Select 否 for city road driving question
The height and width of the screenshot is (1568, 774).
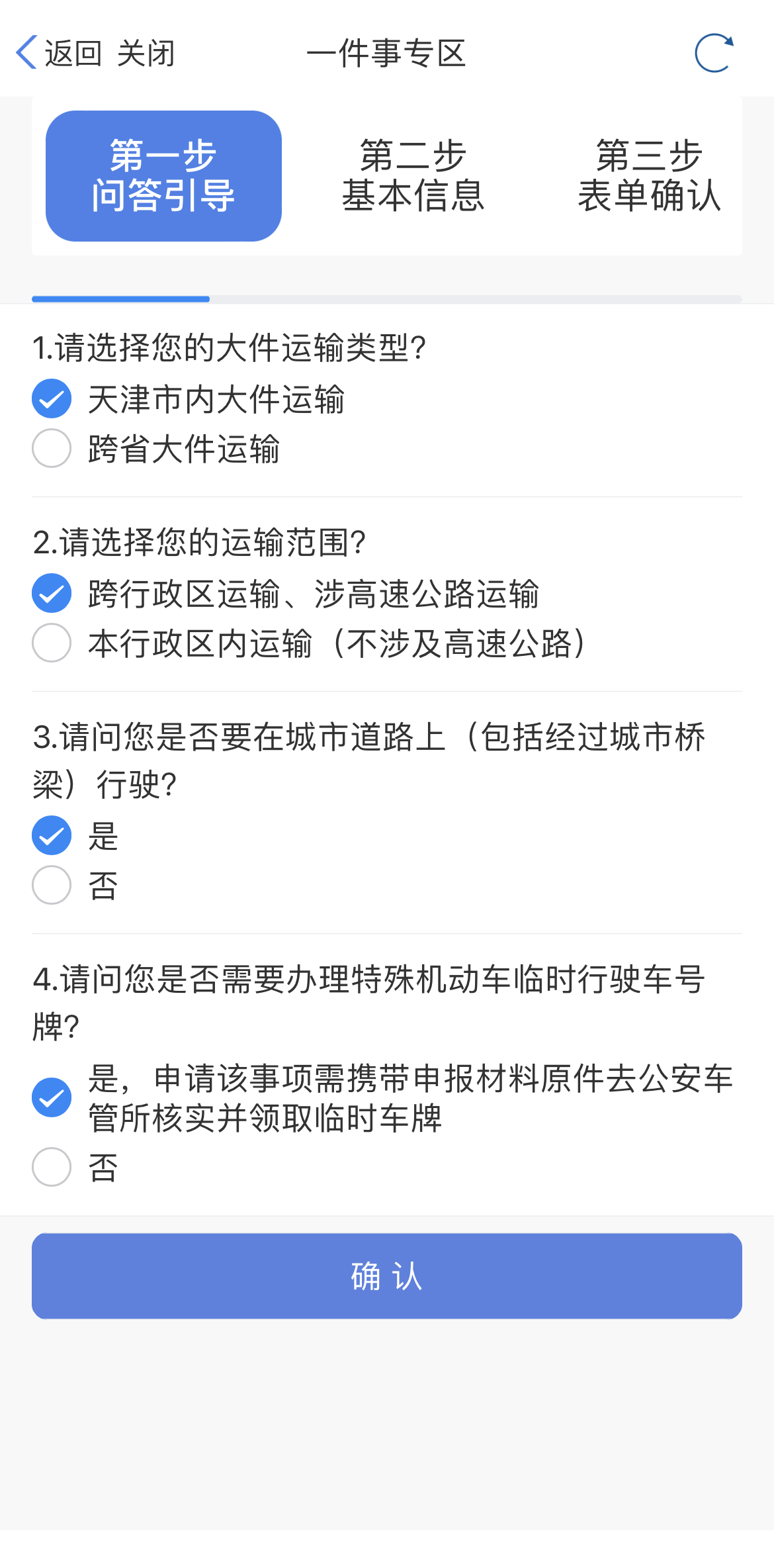click(x=52, y=885)
